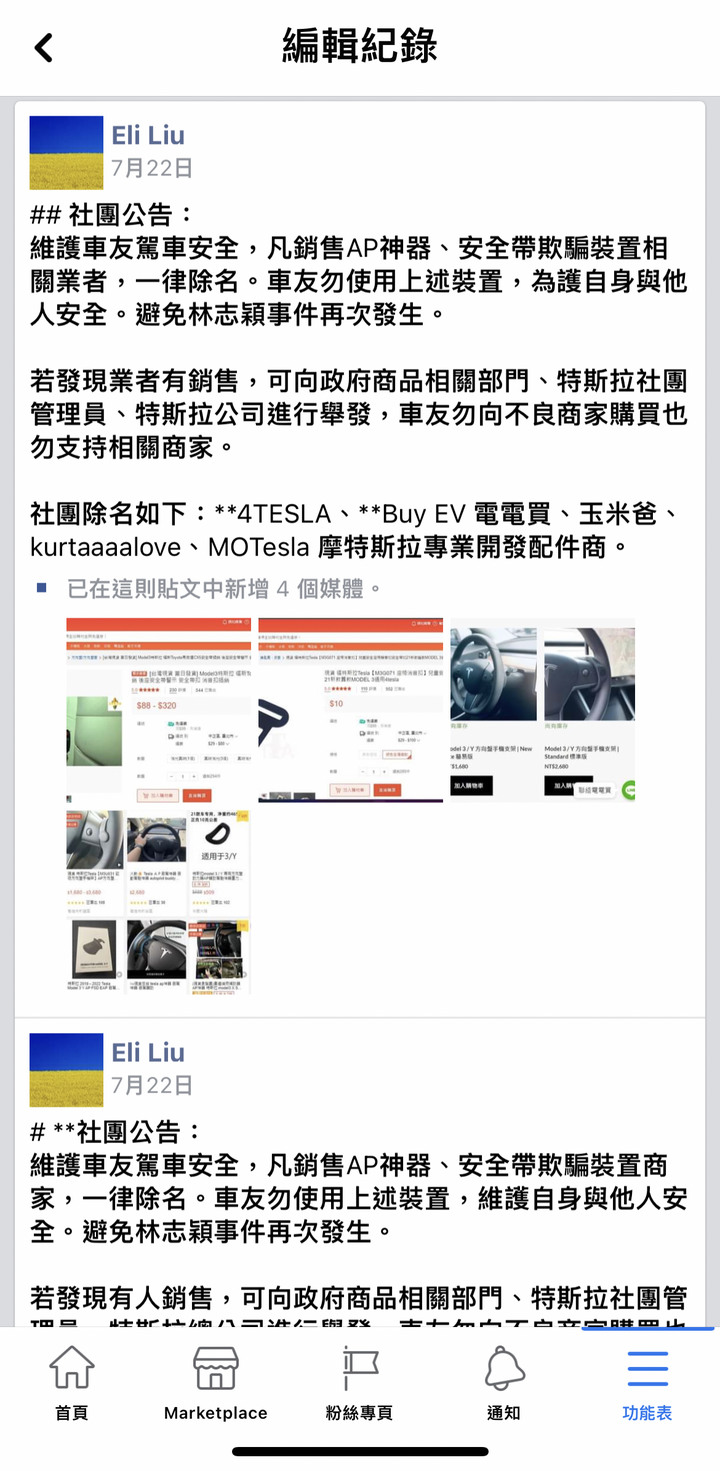Open the Marketplace tab
Viewport: 720px width, 1471px height.
215,1383
